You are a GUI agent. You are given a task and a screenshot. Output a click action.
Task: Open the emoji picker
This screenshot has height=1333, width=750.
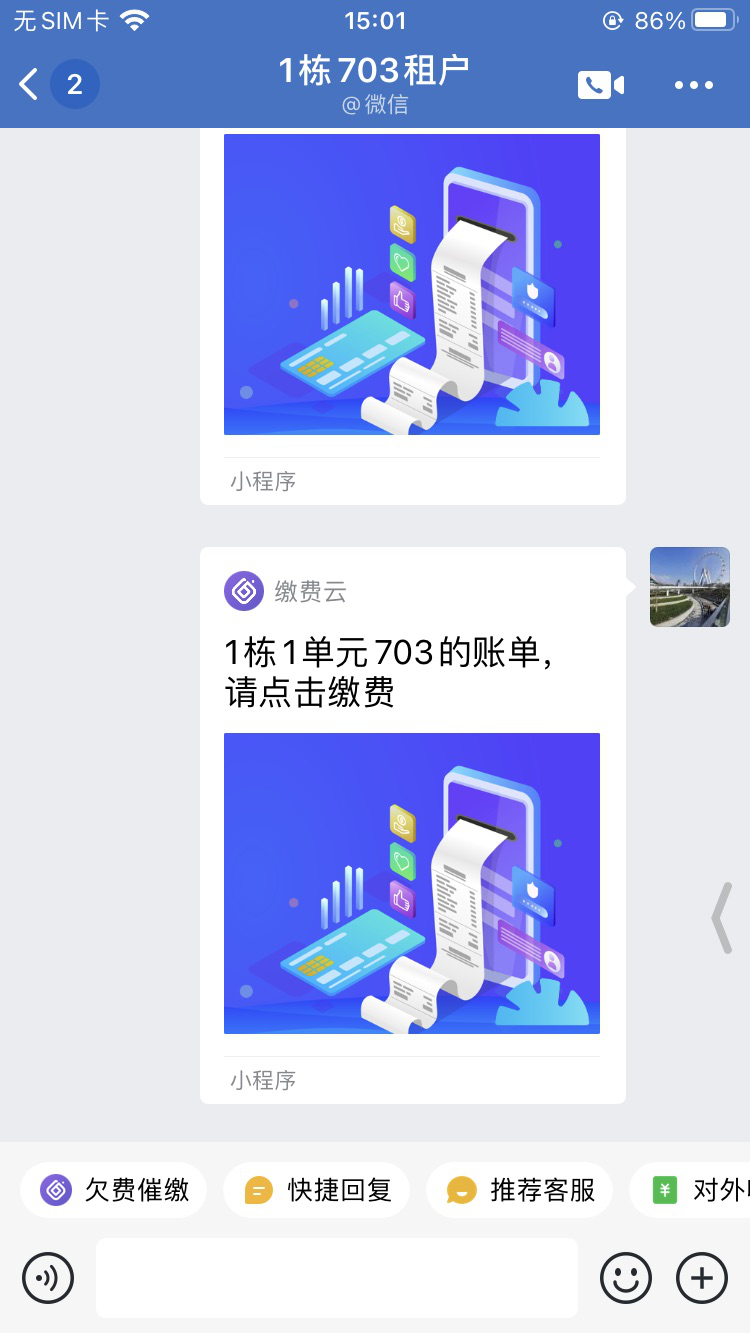626,1278
